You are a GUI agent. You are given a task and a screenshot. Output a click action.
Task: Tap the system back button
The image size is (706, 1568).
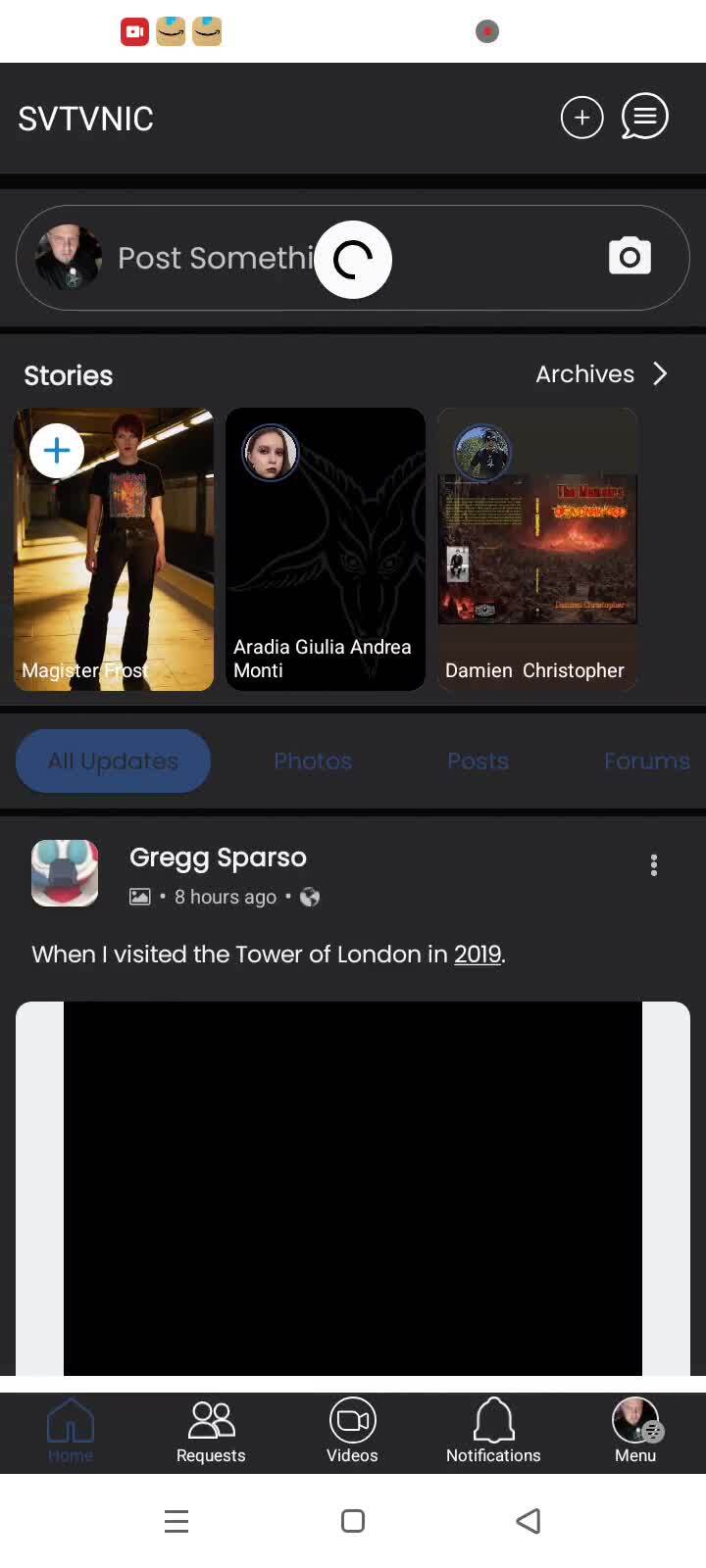click(528, 1521)
